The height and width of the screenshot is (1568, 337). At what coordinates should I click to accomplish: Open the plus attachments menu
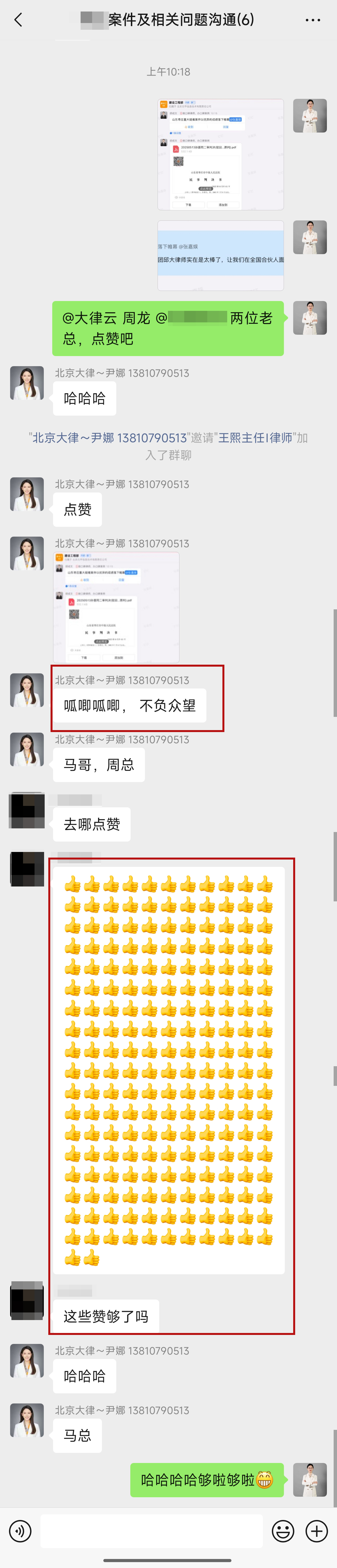[x=316, y=1531]
